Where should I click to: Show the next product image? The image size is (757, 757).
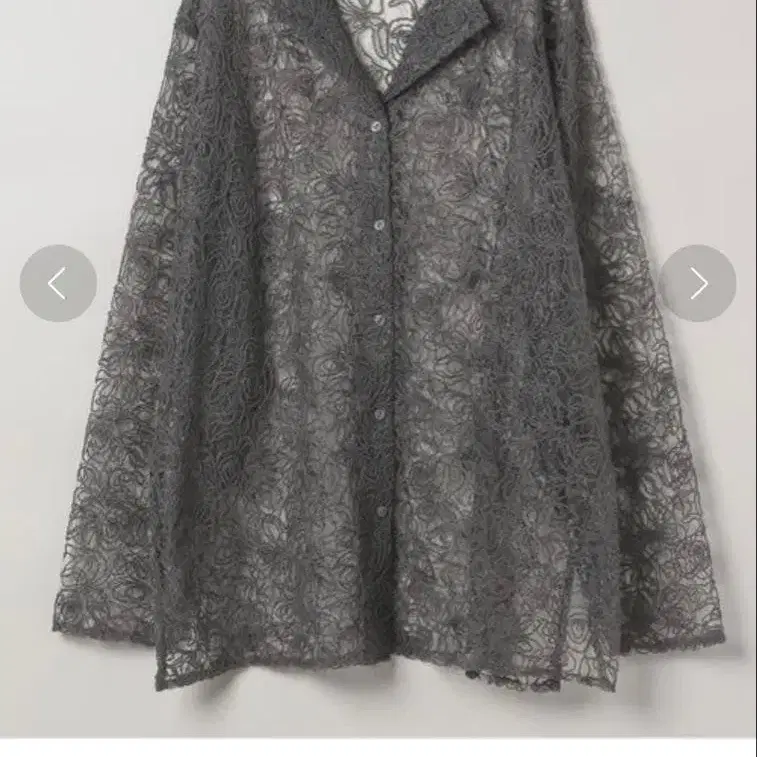(x=698, y=283)
